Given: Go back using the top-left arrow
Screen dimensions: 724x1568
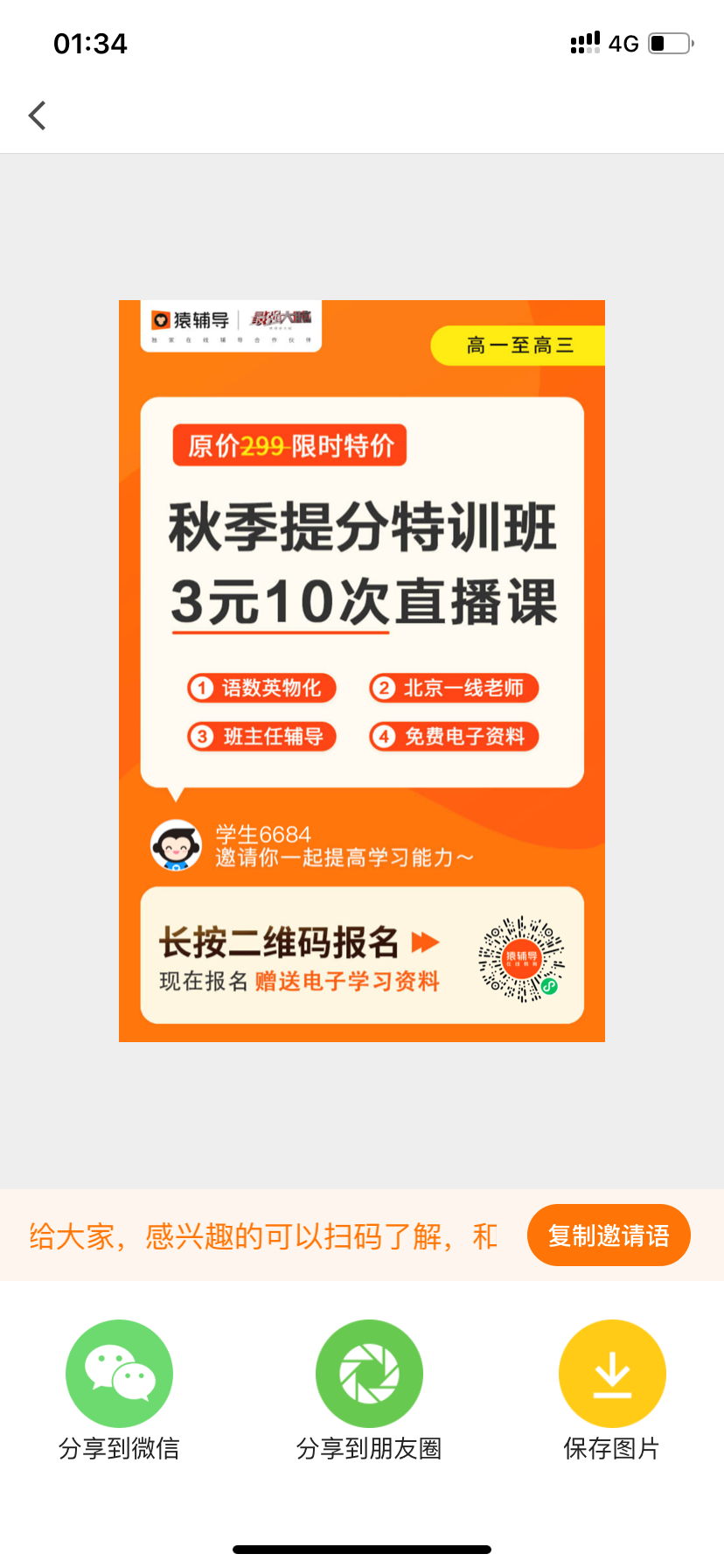Looking at the screenshot, I should coord(37,115).
